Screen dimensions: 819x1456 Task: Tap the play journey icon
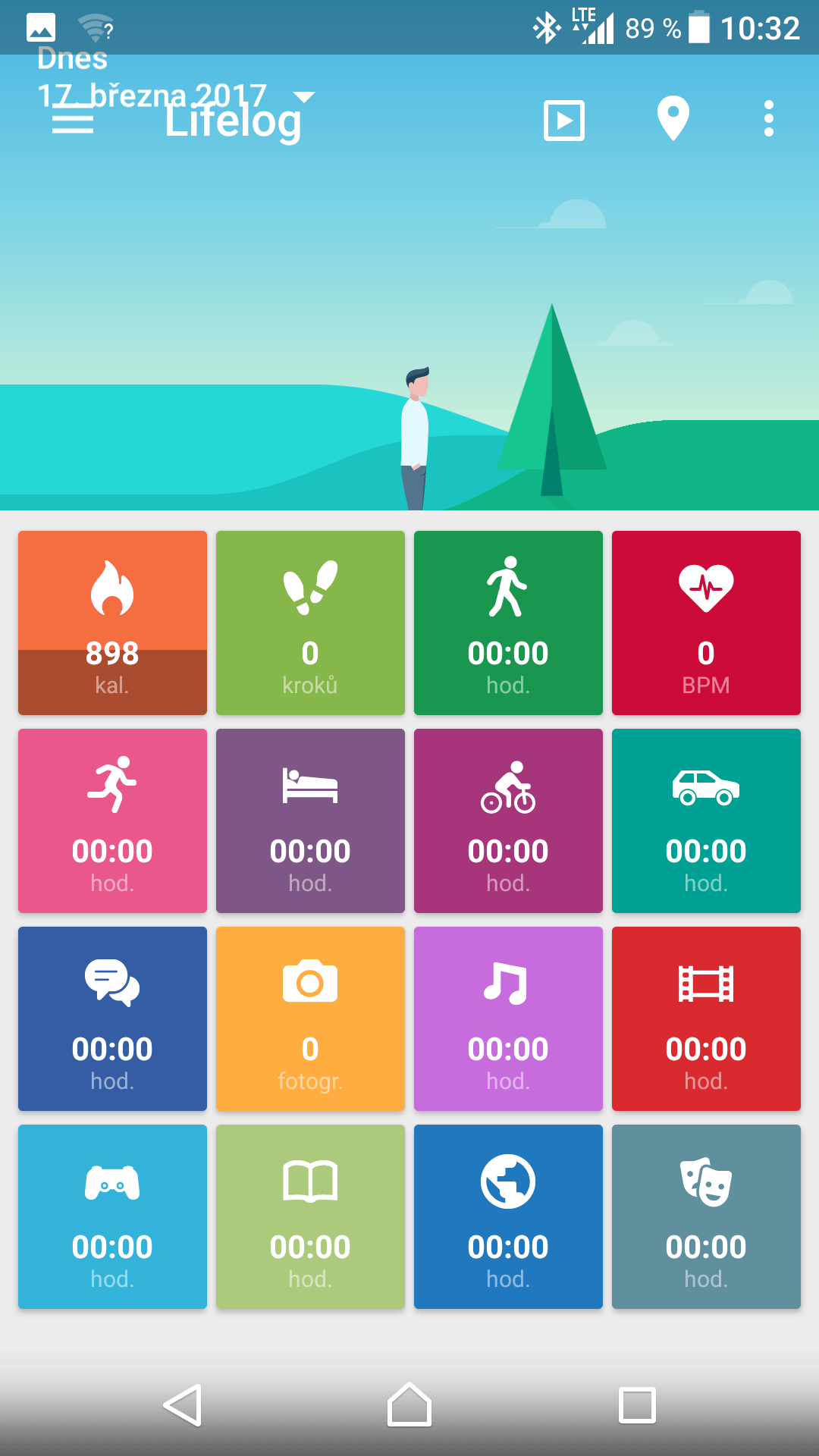coord(564,120)
